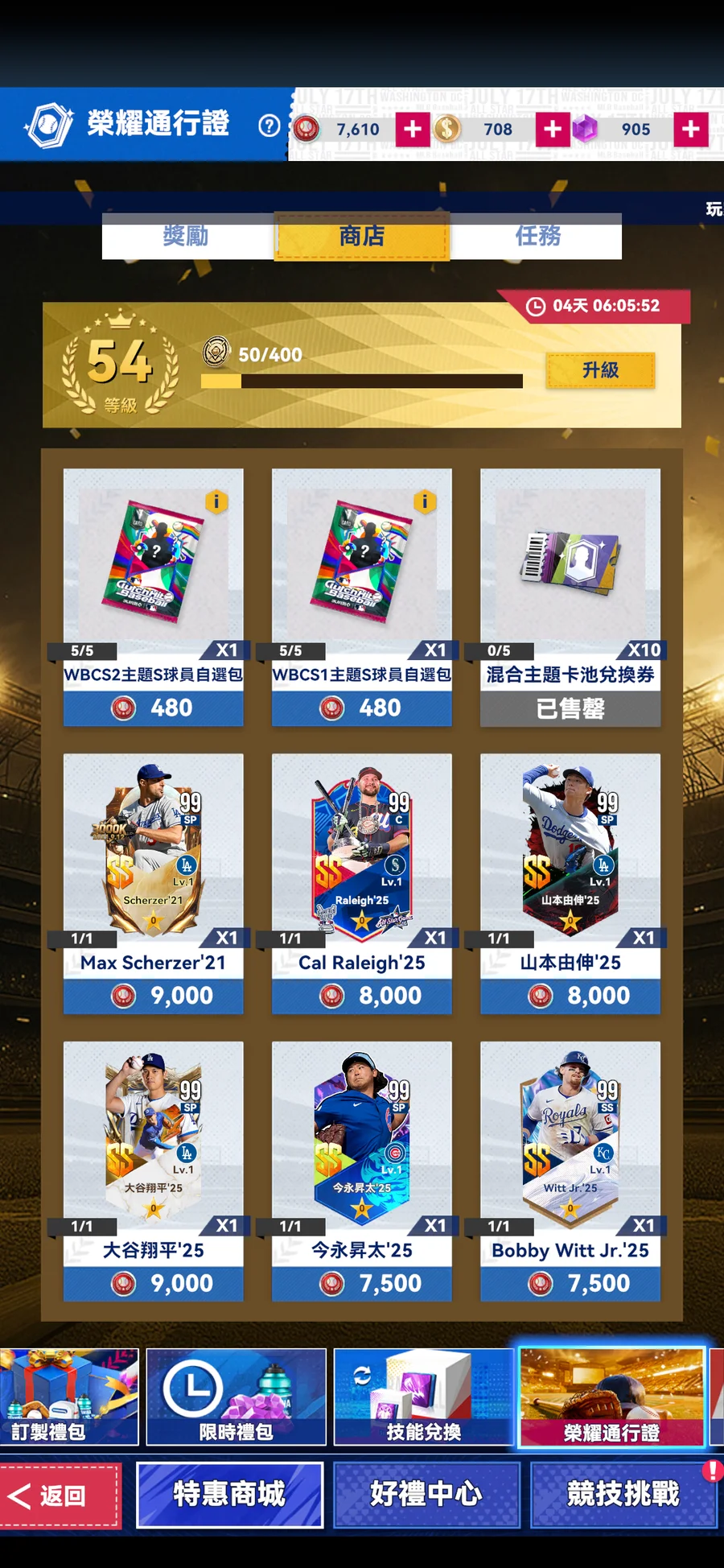Buy Max Scherzer'21 for 9,000
724x1568 pixels.
click(x=154, y=996)
